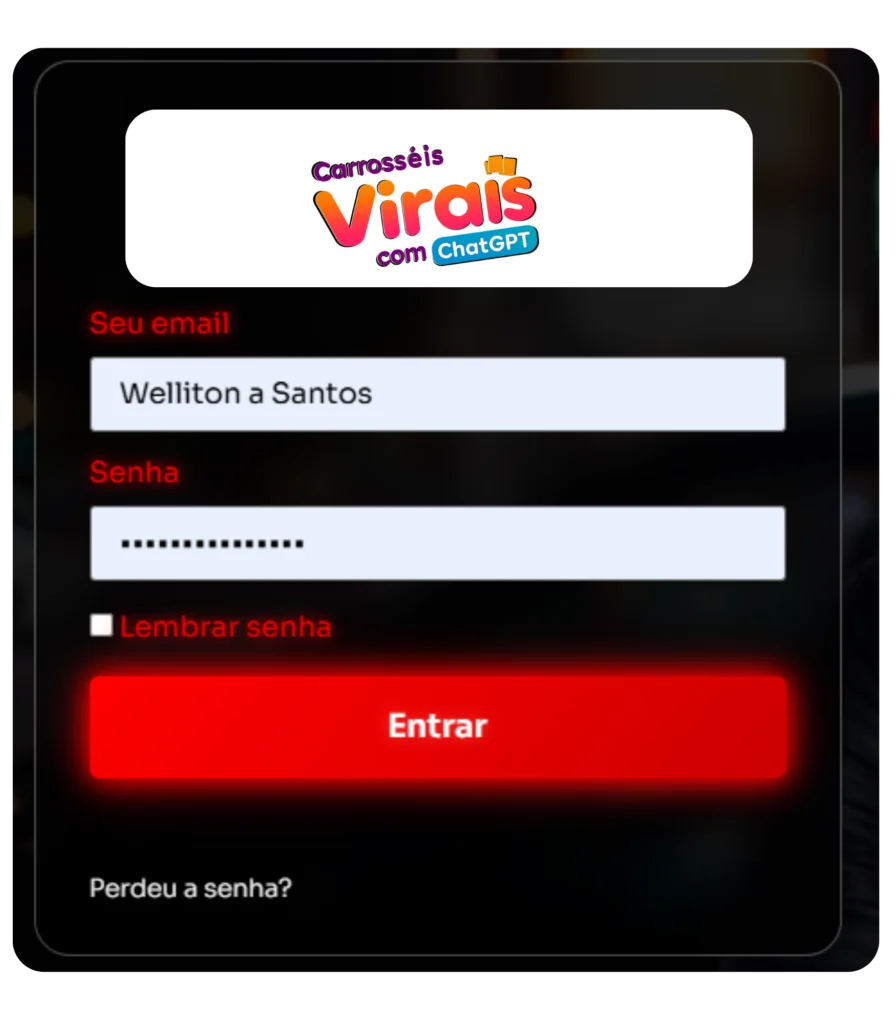Tap the red Entrar button
896x1024 pixels.
point(437,726)
